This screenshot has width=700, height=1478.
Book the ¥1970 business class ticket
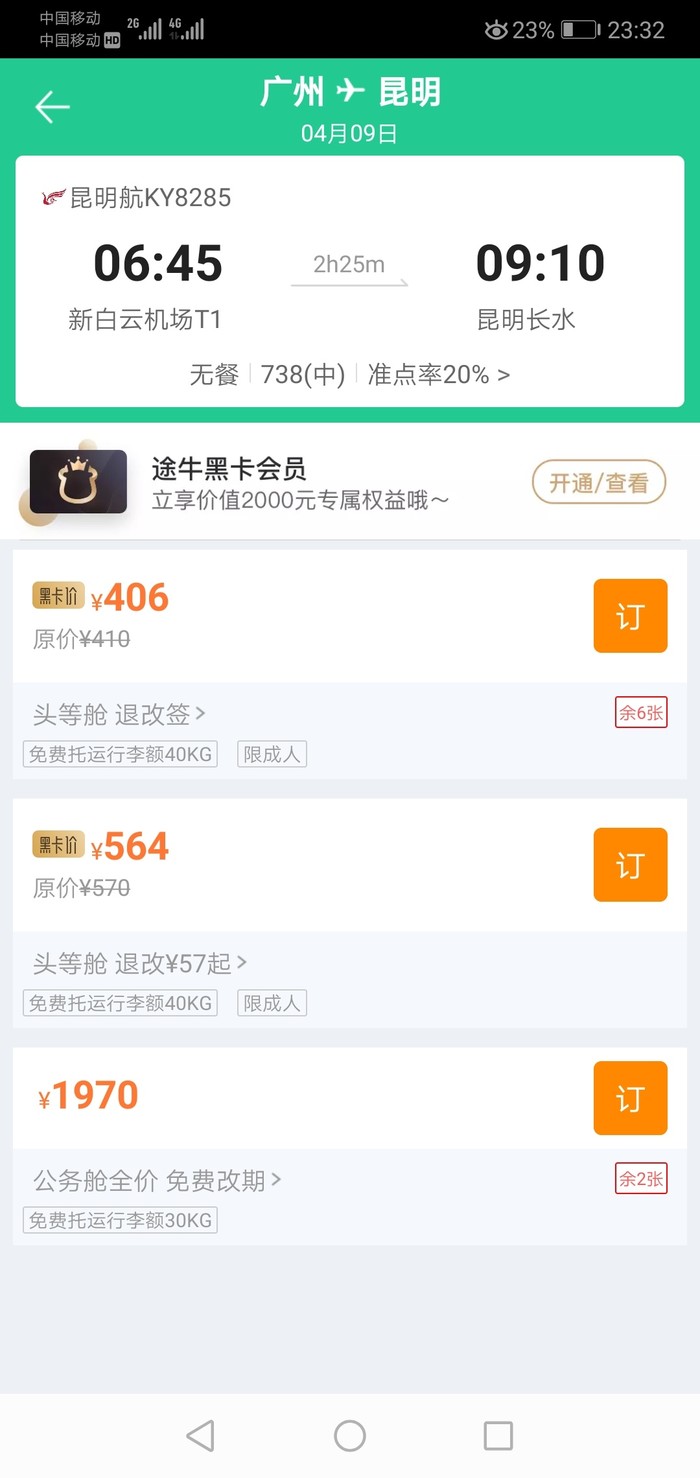629,1098
